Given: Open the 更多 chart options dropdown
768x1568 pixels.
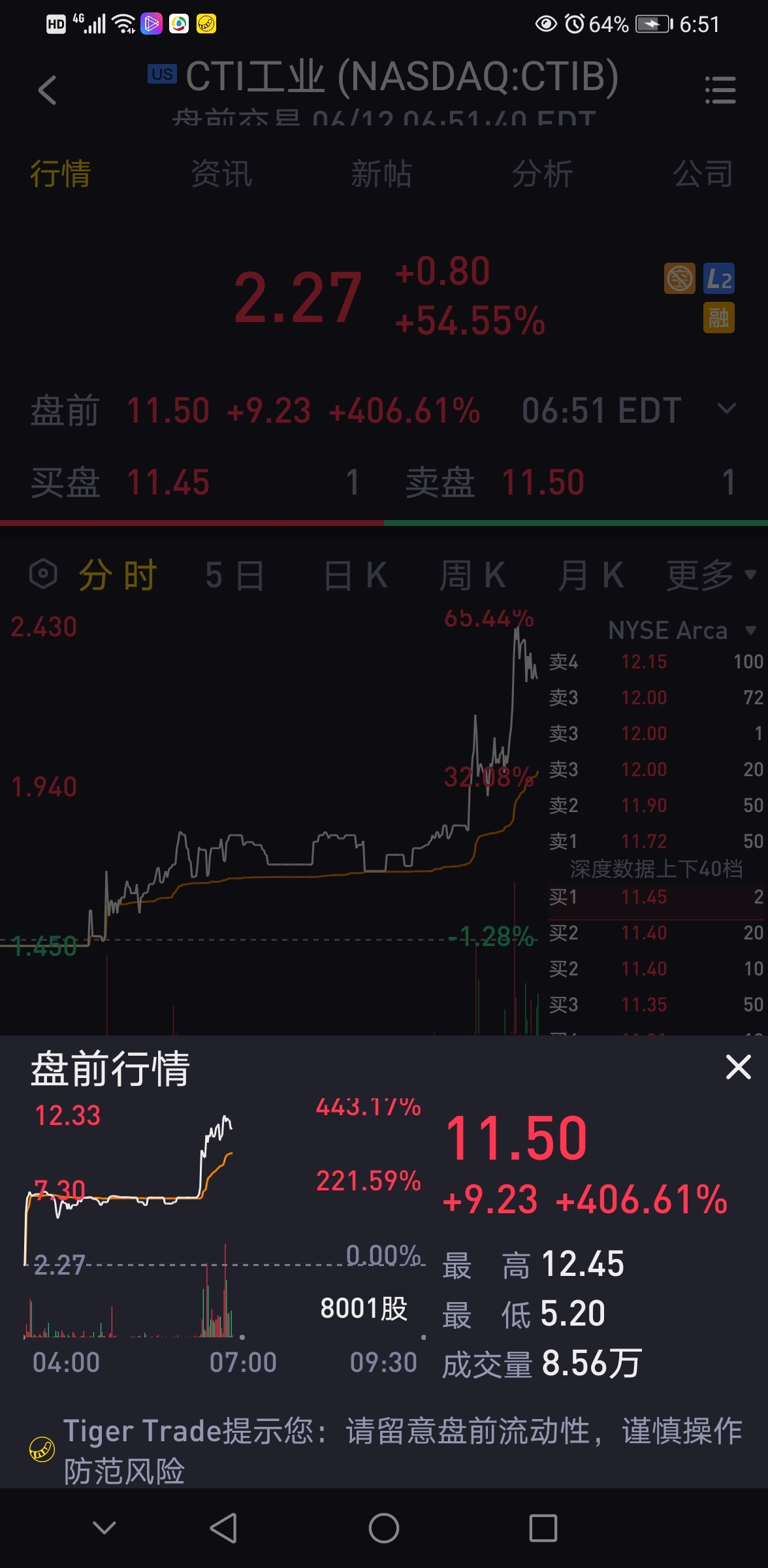Looking at the screenshot, I should 711,576.
